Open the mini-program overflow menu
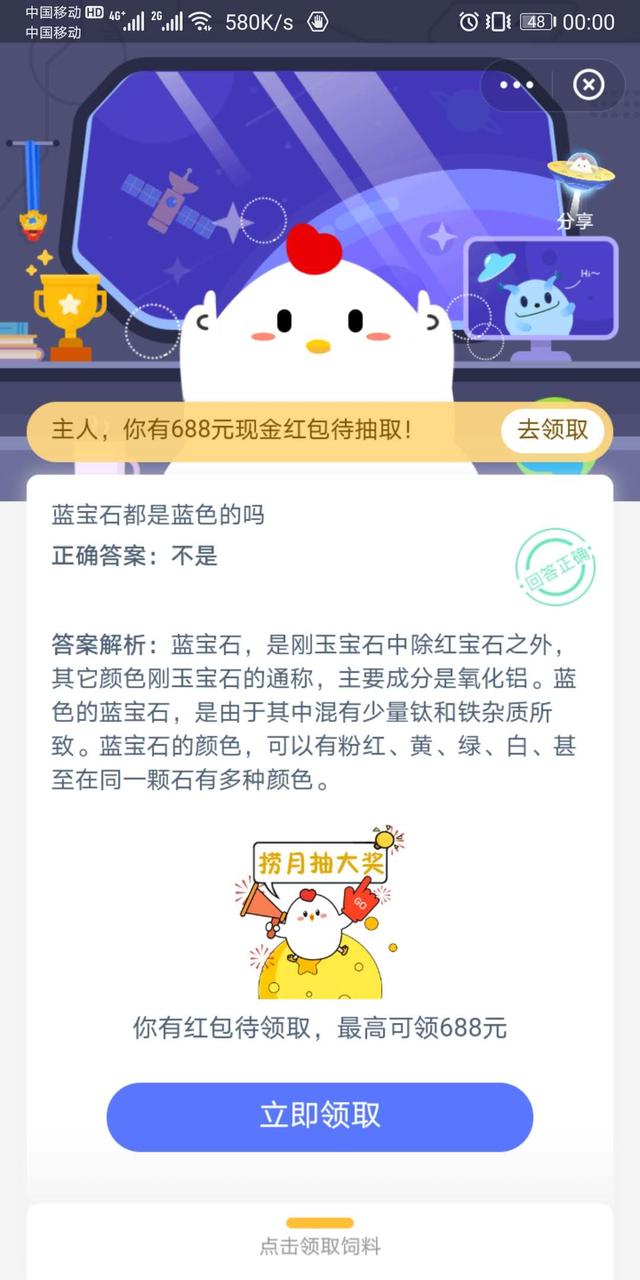This screenshot has width=640, height=1280. pyautogui.click(x=517, y=85)
